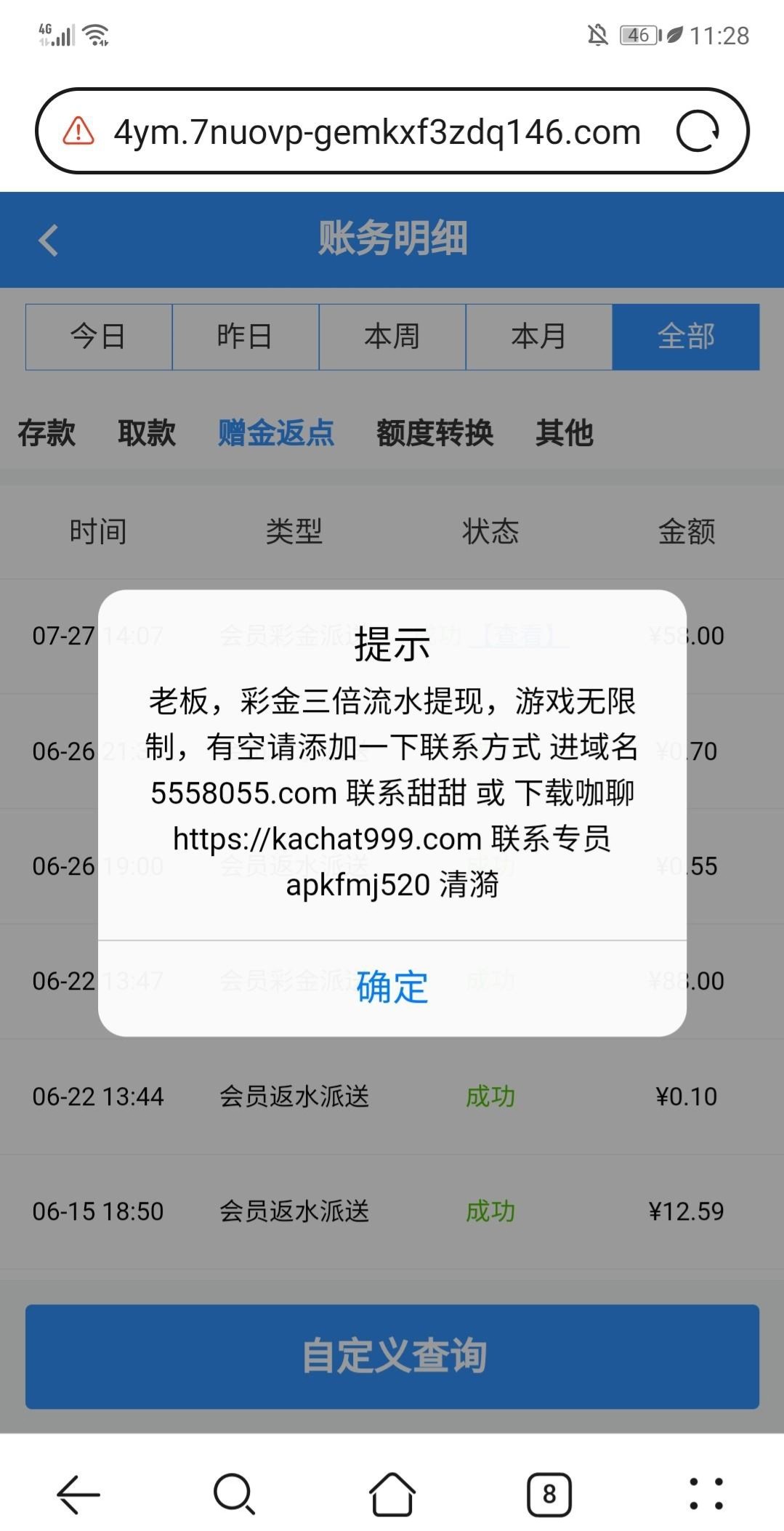Show records for 本周
This screenshot has height=1531, width=784.
392,336
